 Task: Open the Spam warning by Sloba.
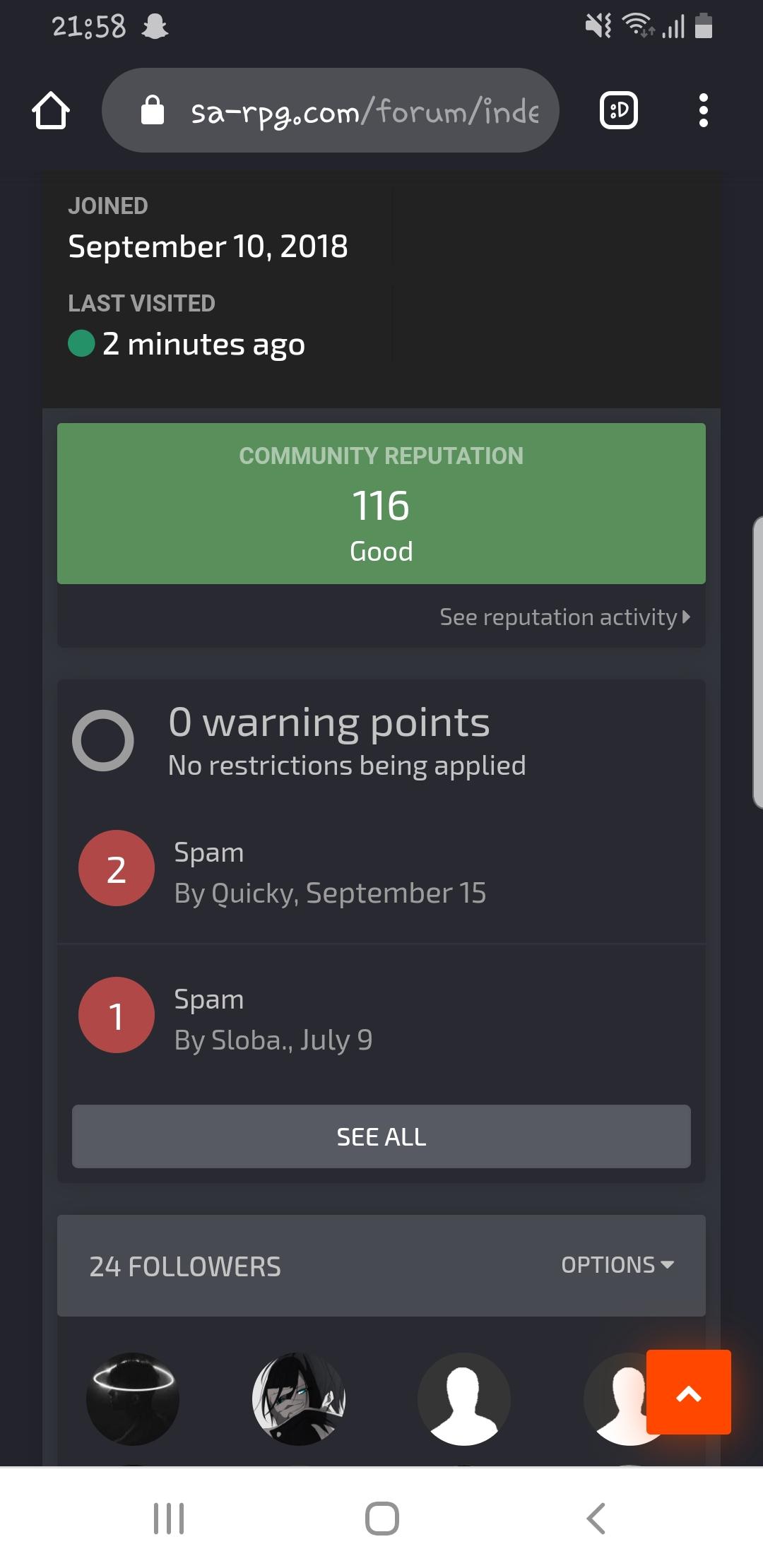pos(381,1017)
